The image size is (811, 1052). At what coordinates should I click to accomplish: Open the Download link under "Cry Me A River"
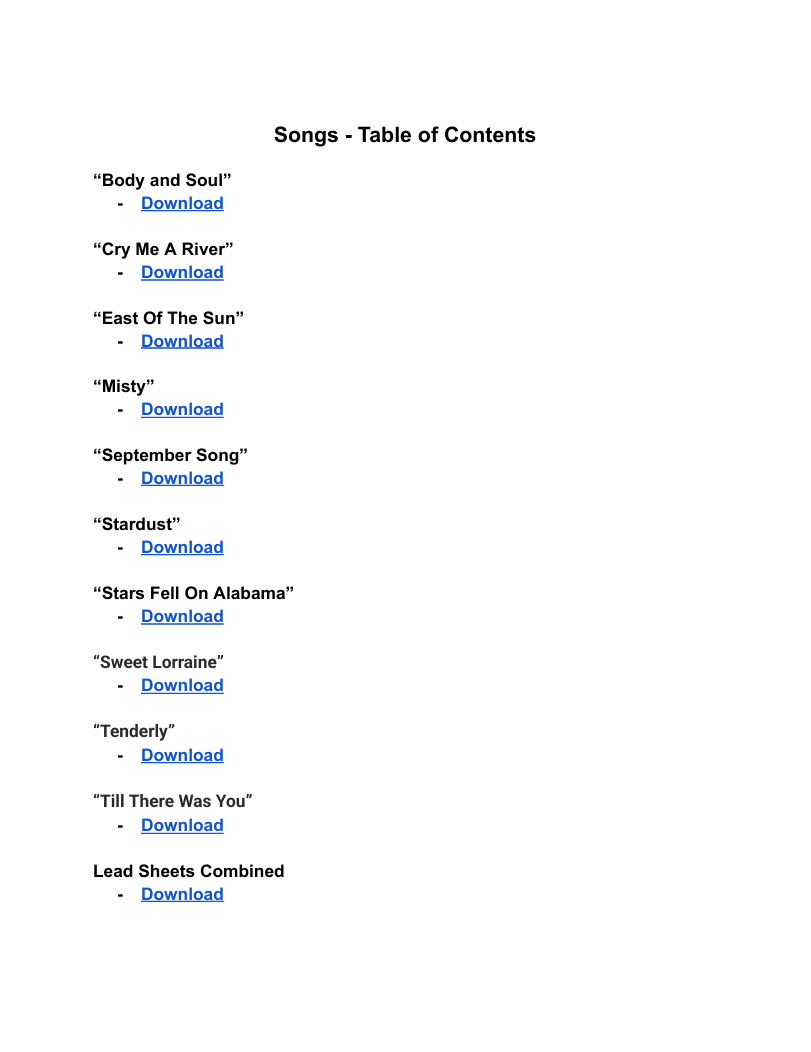(182, 272)
